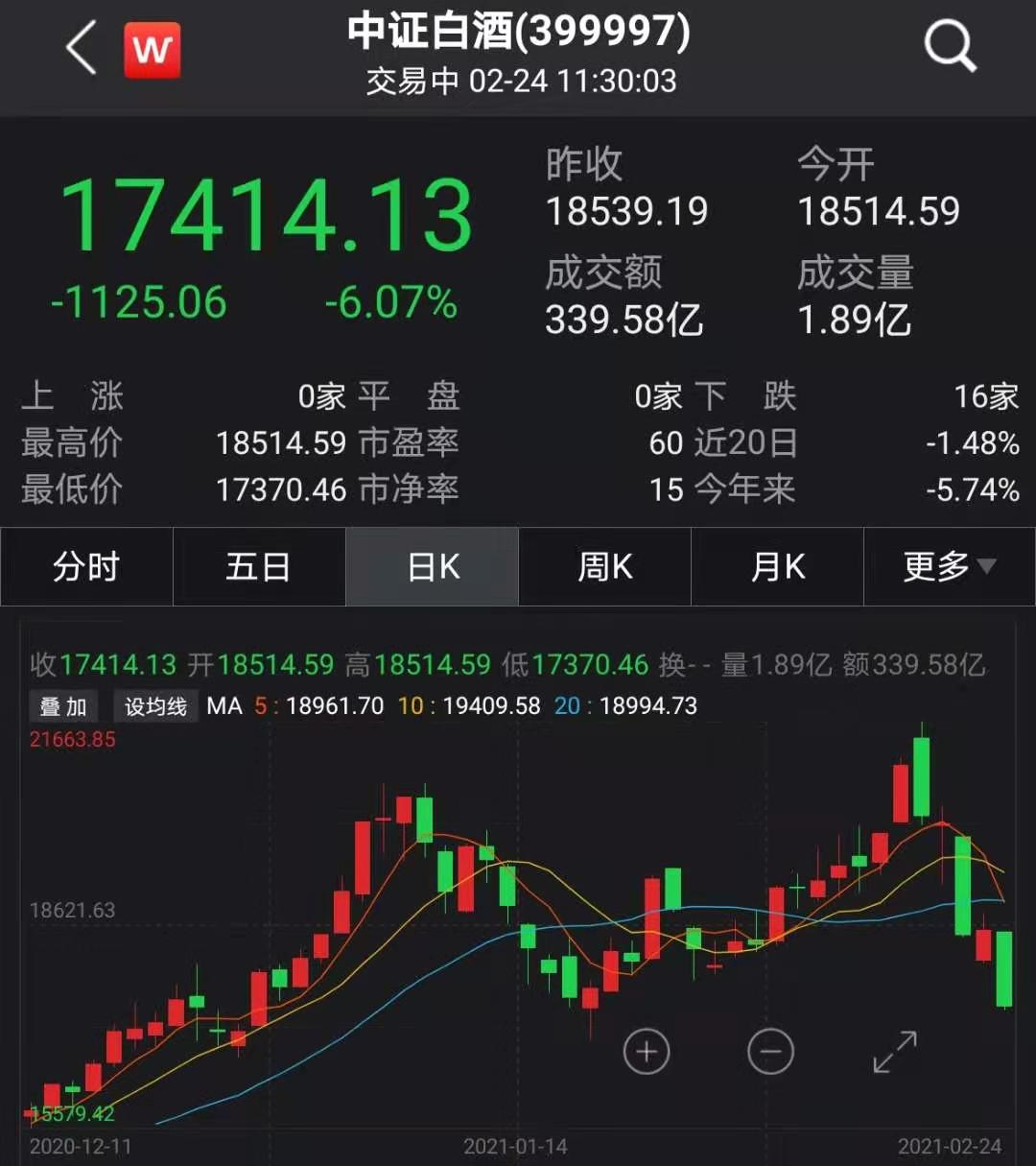The image size is (1036, 1166).
Task: Switch to the 周K chart tab
Action: [x=605, y=567]
